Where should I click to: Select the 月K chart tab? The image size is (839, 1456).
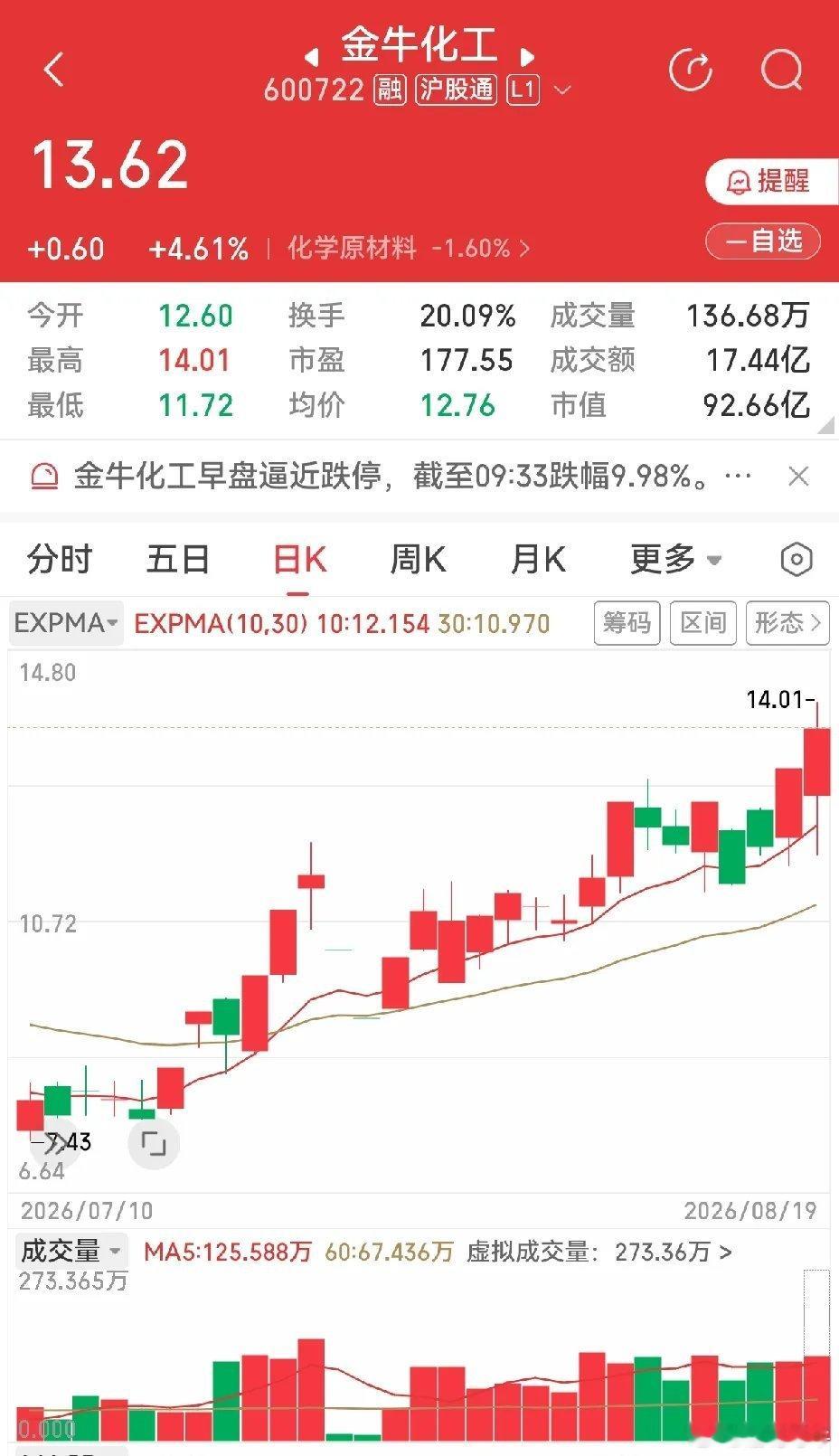pyautogui.click(x=538, y=559)
